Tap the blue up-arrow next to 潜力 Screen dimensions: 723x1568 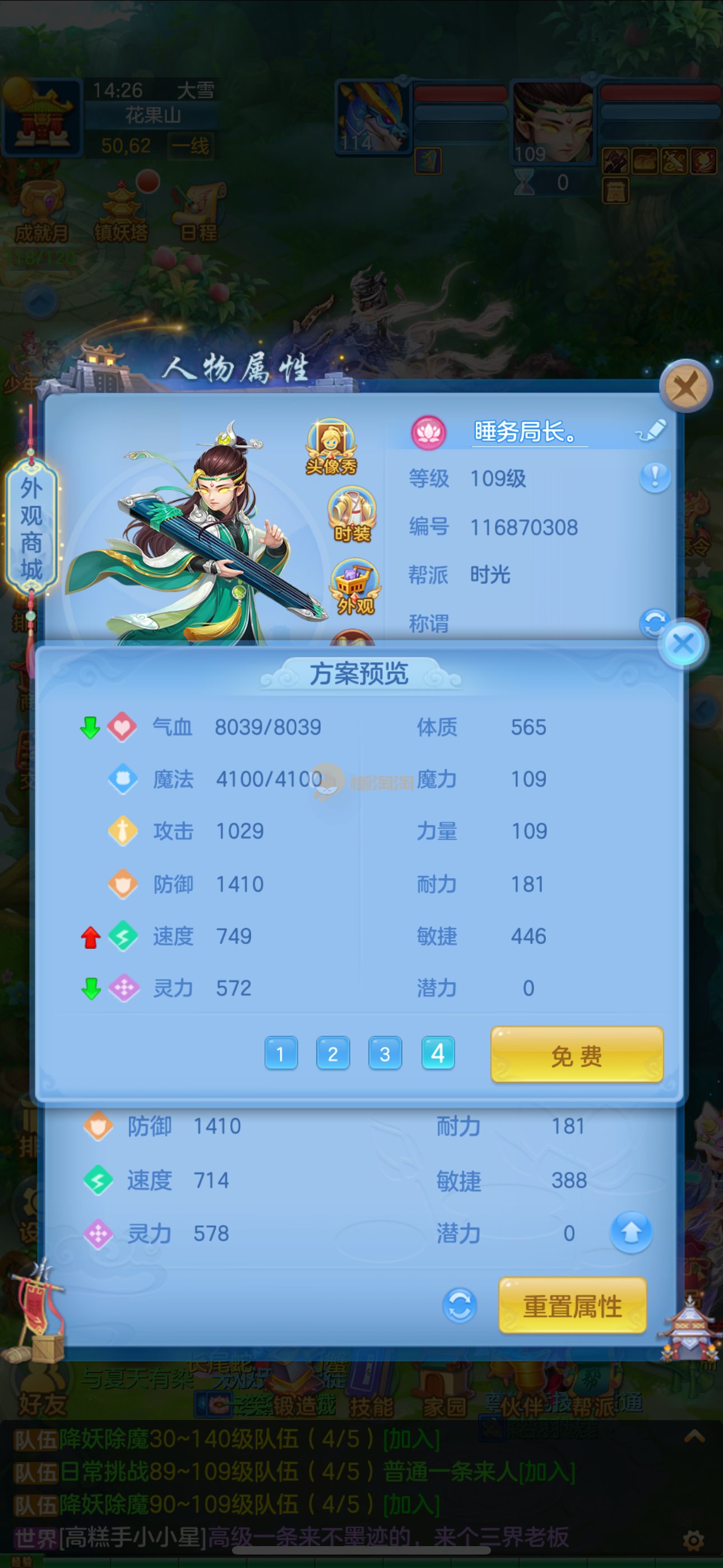coord(631,1233)
